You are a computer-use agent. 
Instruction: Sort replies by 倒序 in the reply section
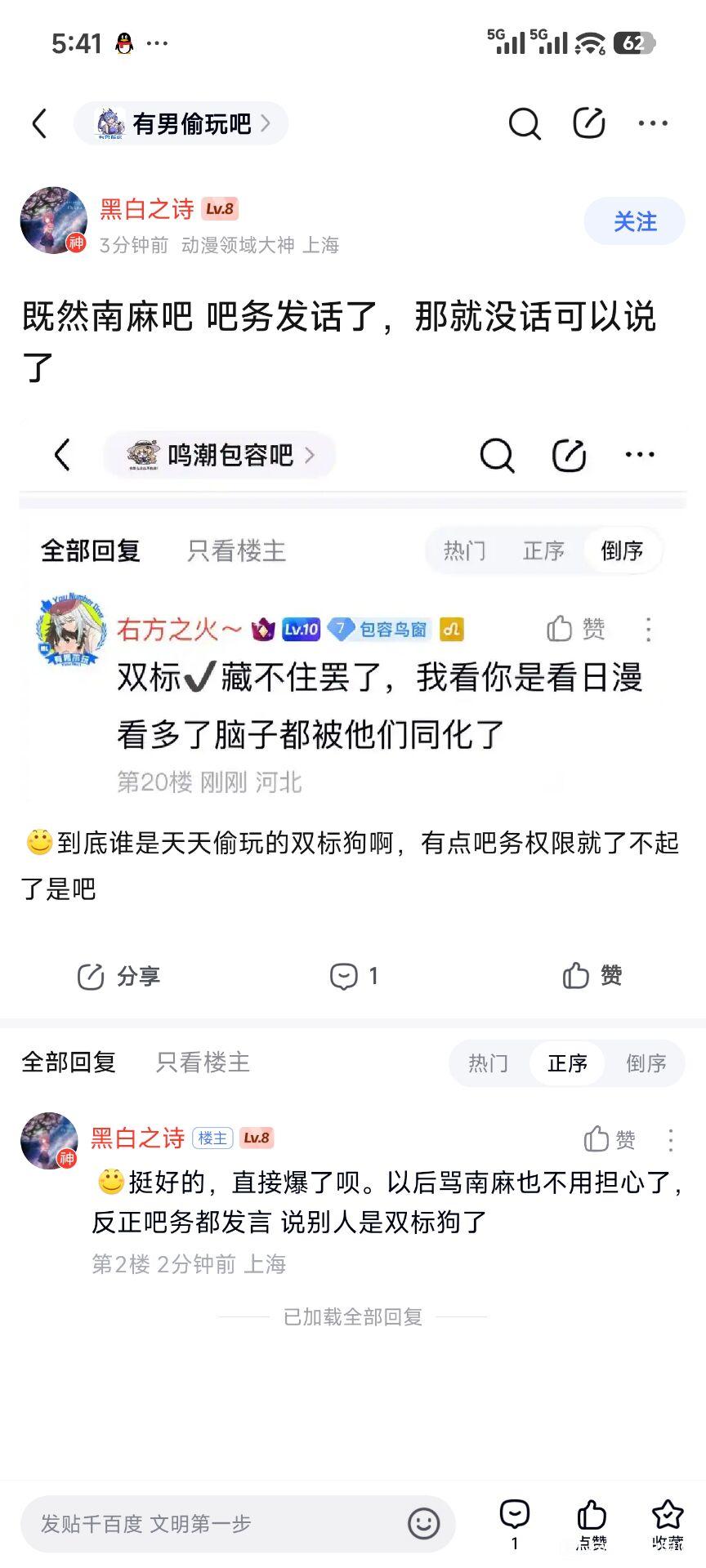[646, 1063]
